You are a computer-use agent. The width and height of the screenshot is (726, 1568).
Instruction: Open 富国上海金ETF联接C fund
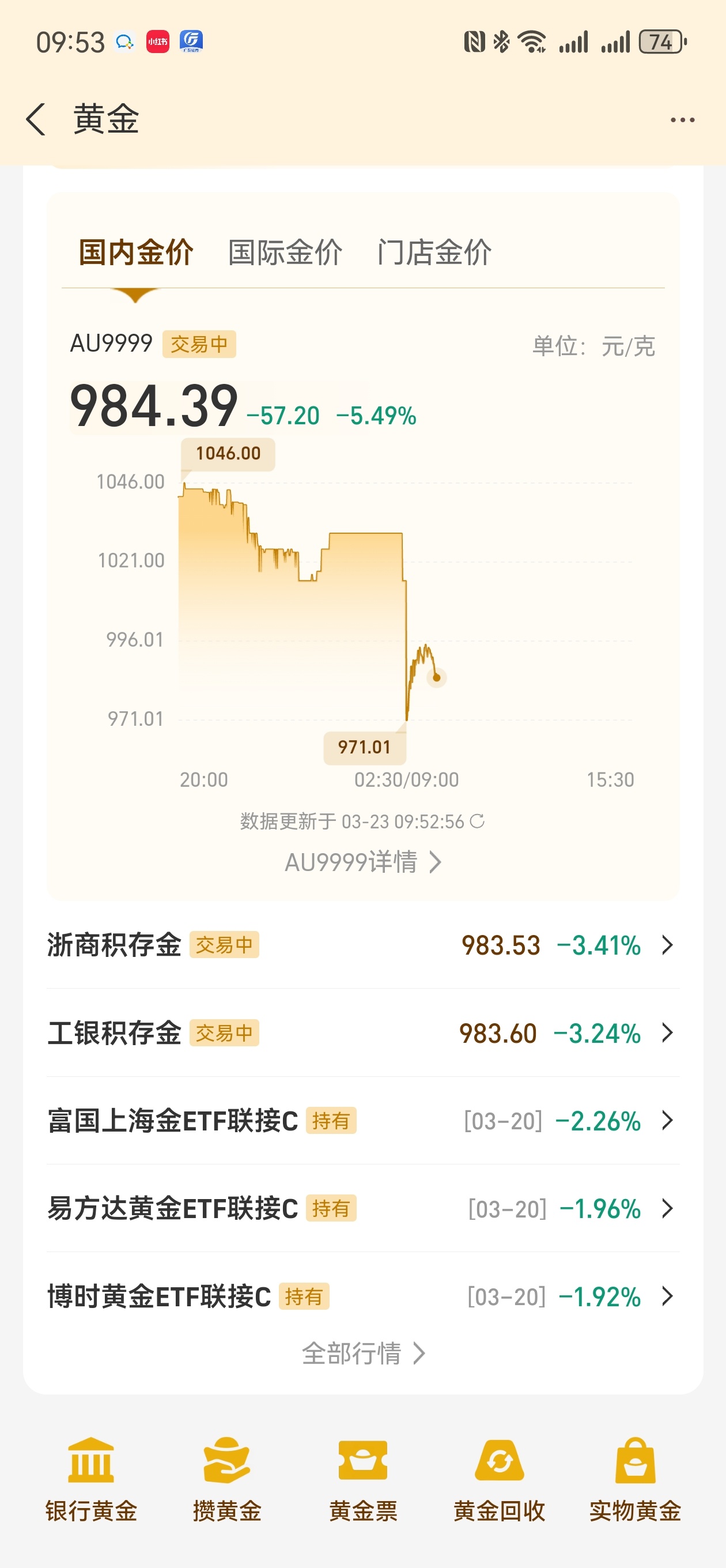[362, 1121]
